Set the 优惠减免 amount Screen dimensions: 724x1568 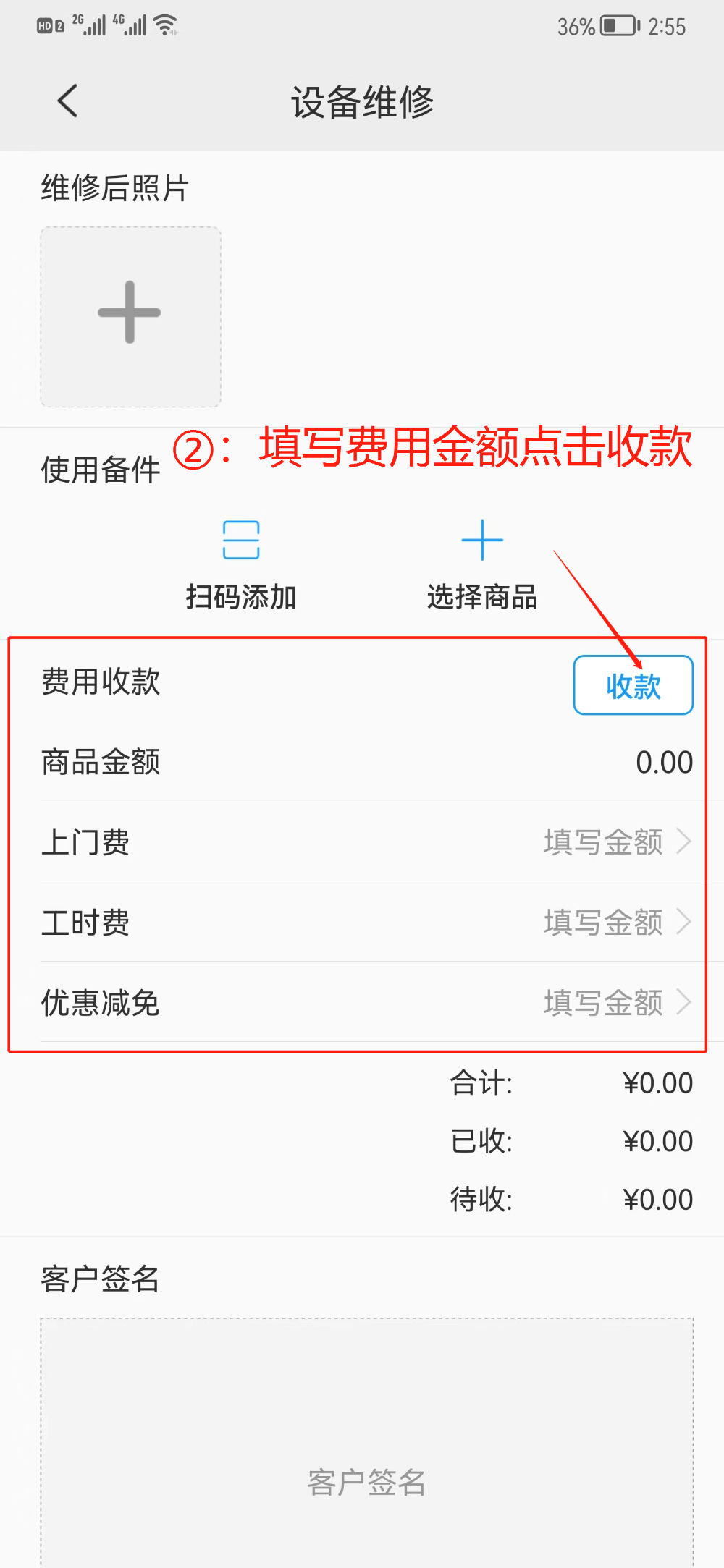coord(615,1002)
